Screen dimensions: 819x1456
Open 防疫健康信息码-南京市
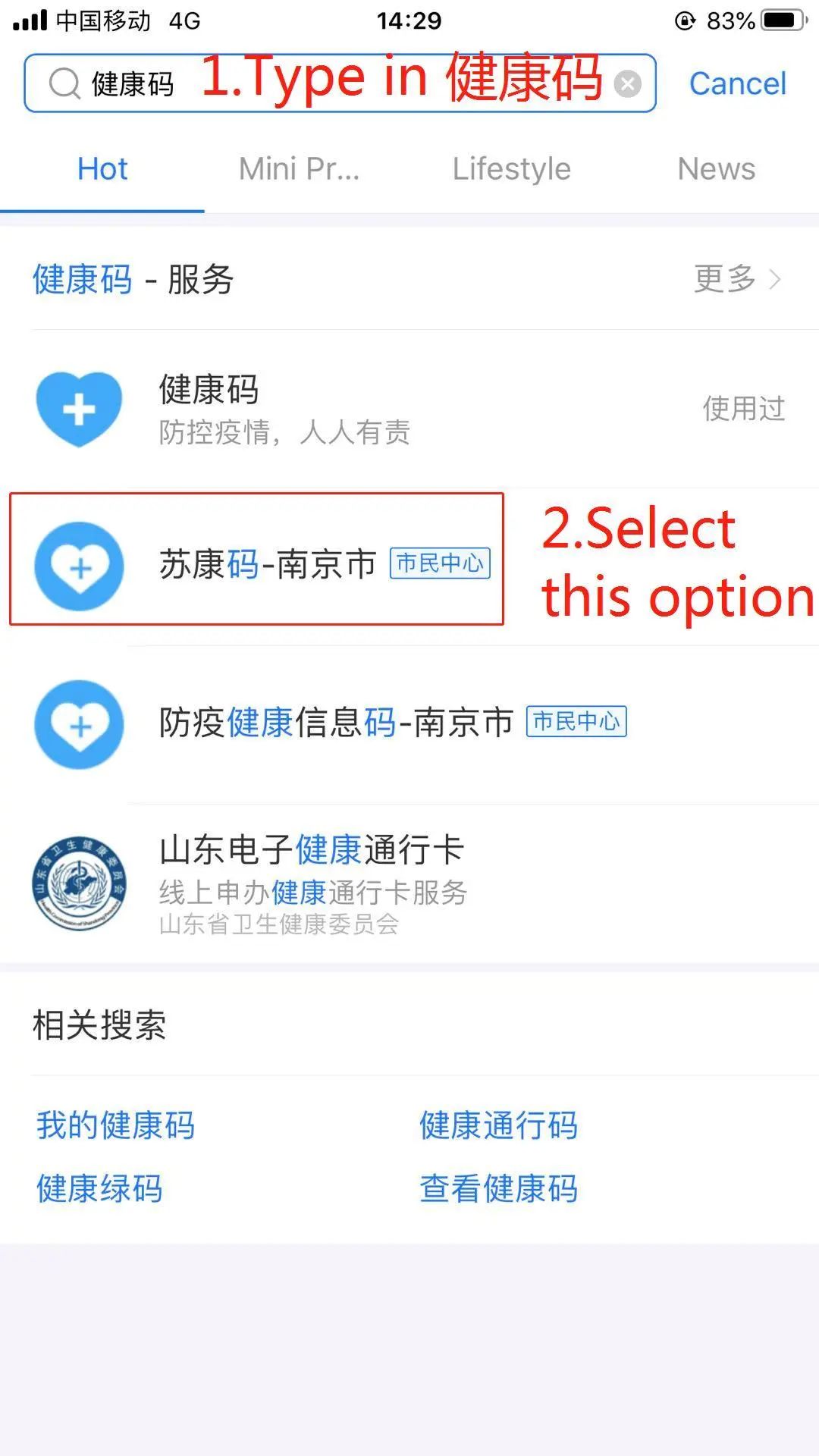[409, 724]
